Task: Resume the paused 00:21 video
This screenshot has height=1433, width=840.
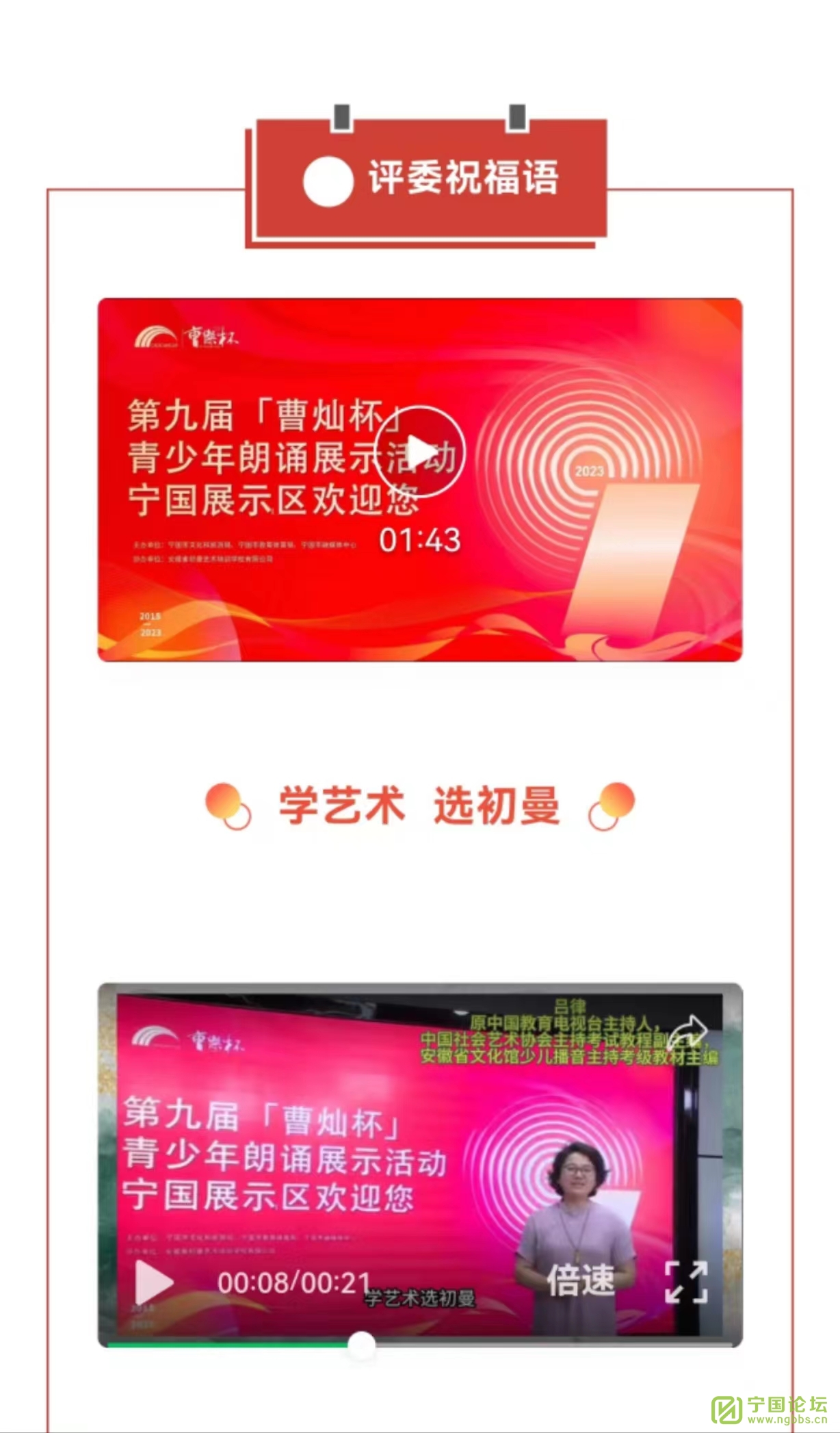Action: tap(154, 1282)
